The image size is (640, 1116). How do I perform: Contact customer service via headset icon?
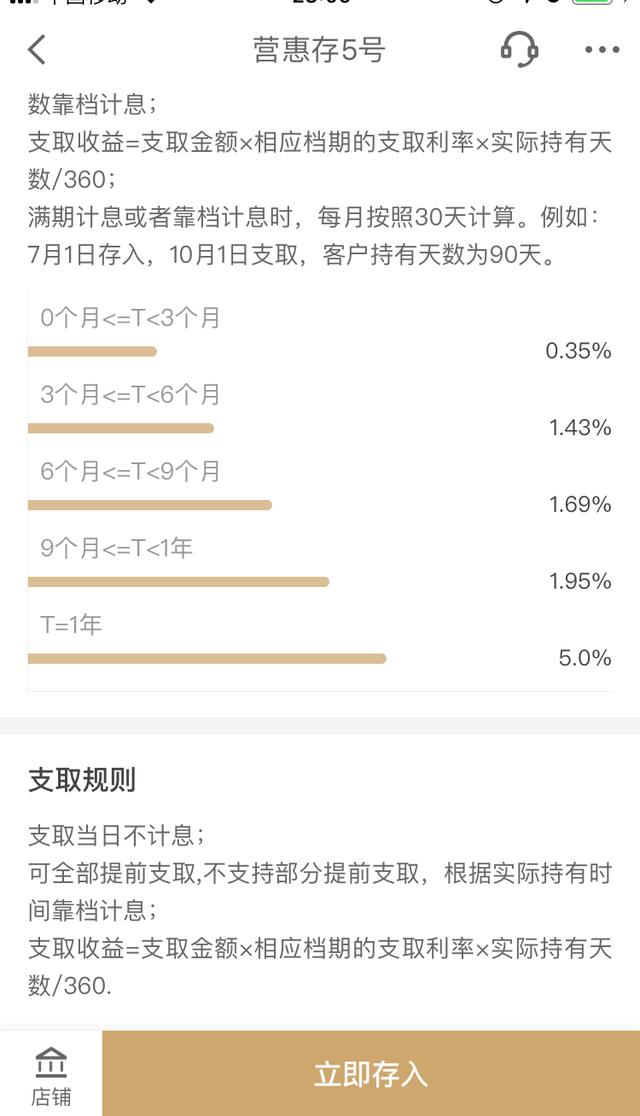point(519,49)
